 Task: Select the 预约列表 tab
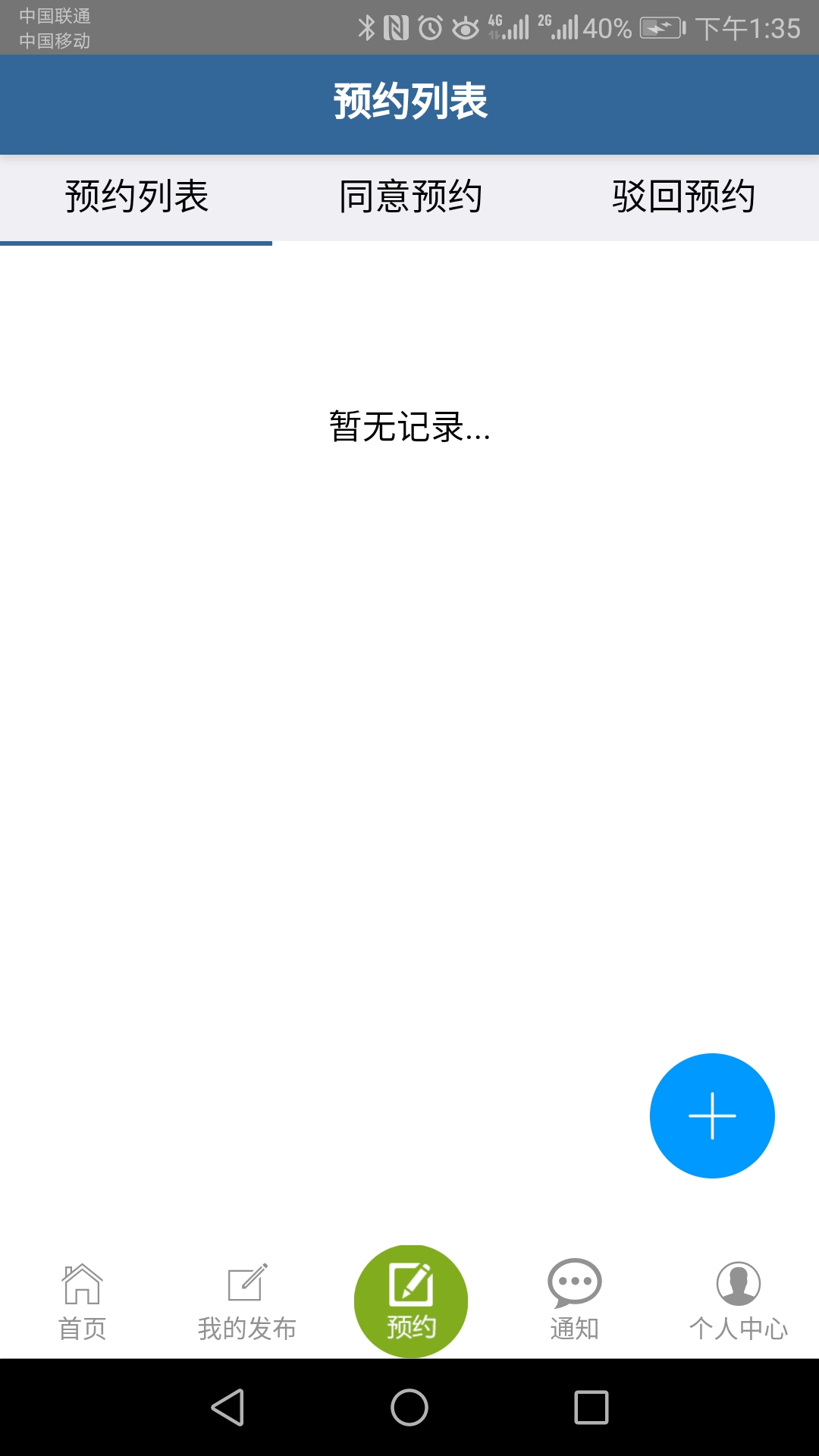point(136,196)
